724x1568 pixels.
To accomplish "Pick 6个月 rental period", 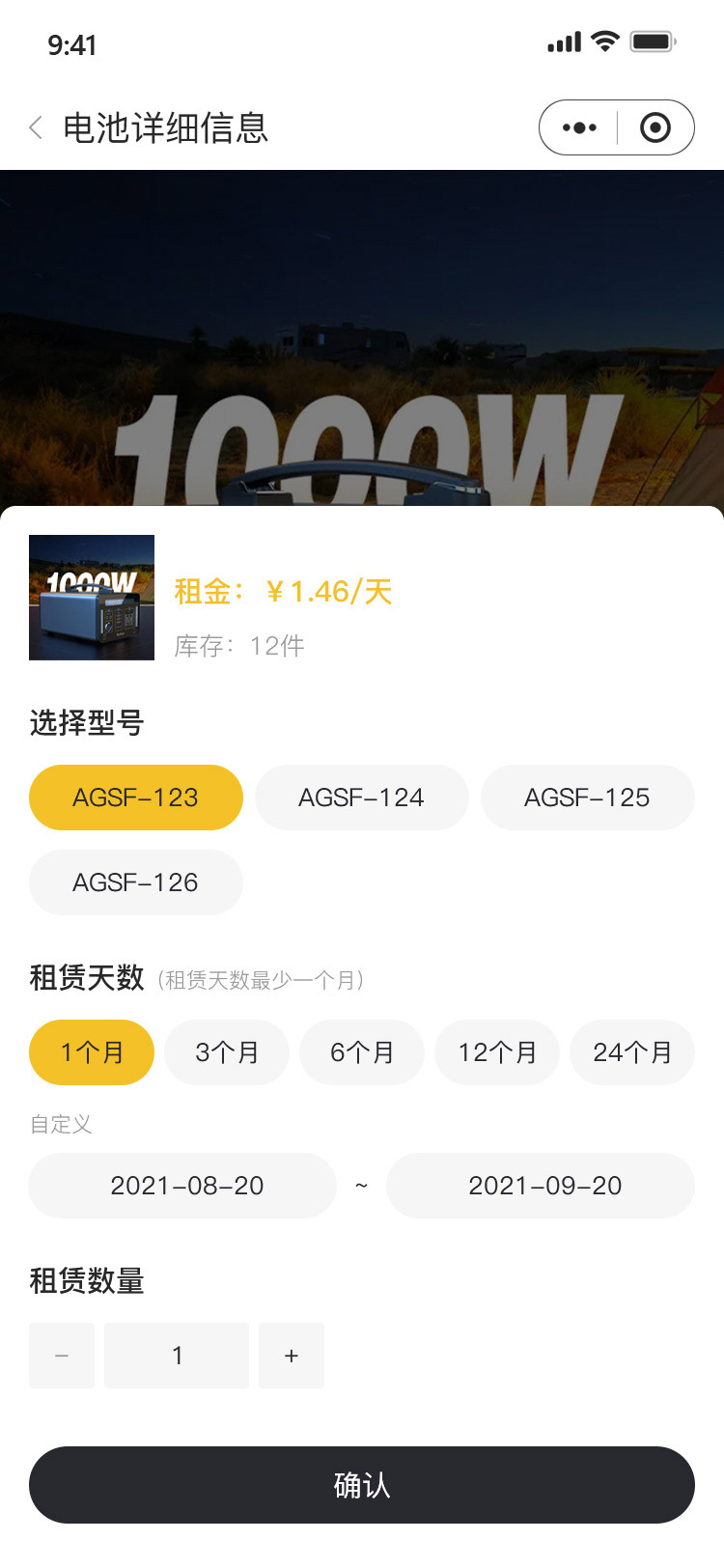I will tap(362, 1052).
